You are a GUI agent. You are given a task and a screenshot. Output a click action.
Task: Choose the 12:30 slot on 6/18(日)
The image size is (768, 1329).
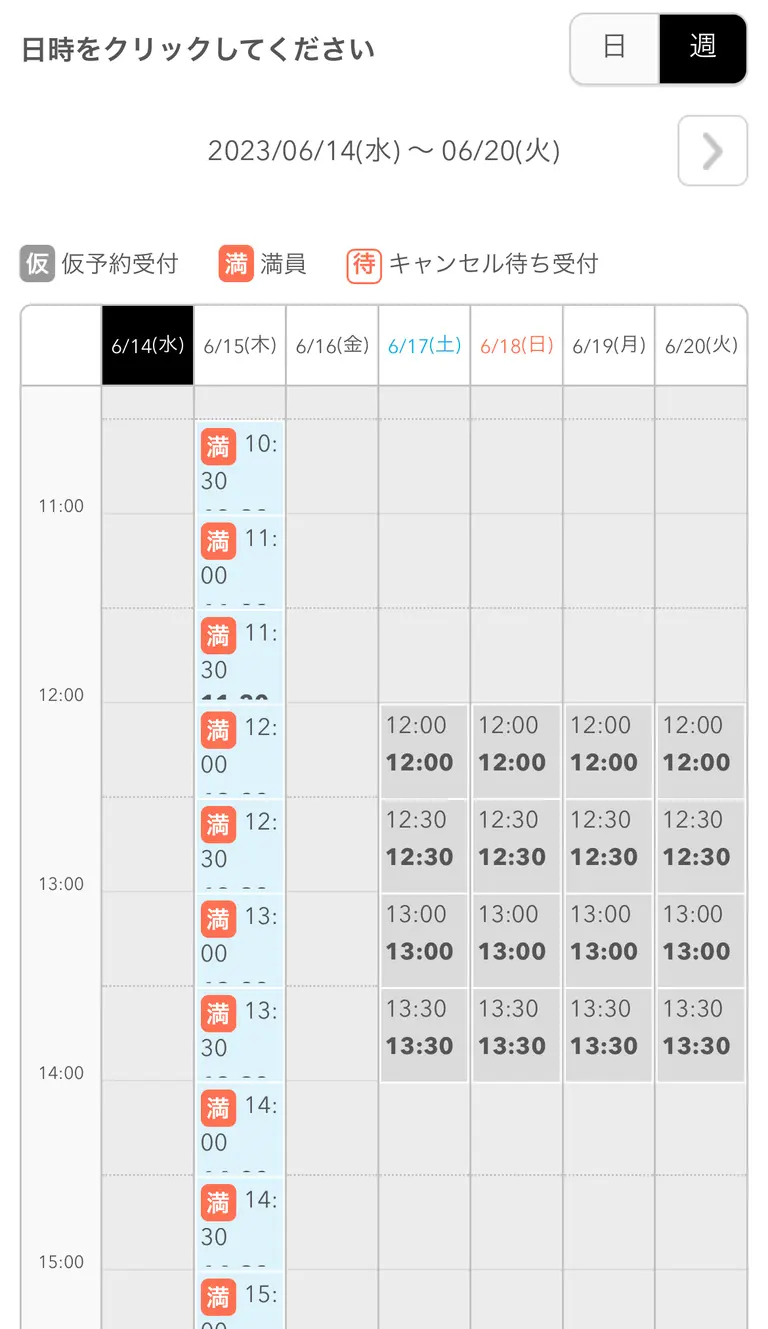(516, 845)
